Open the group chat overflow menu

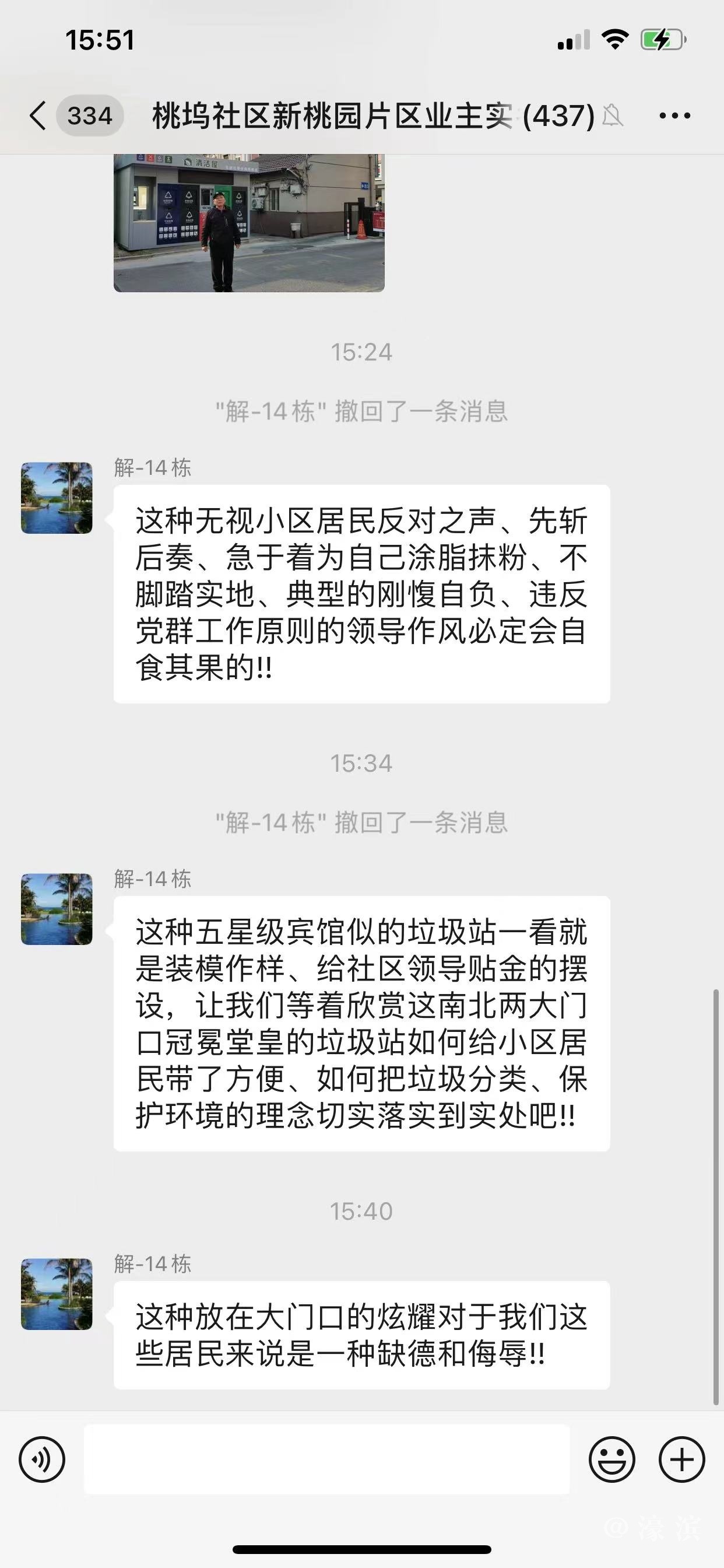tap(674, 116)
